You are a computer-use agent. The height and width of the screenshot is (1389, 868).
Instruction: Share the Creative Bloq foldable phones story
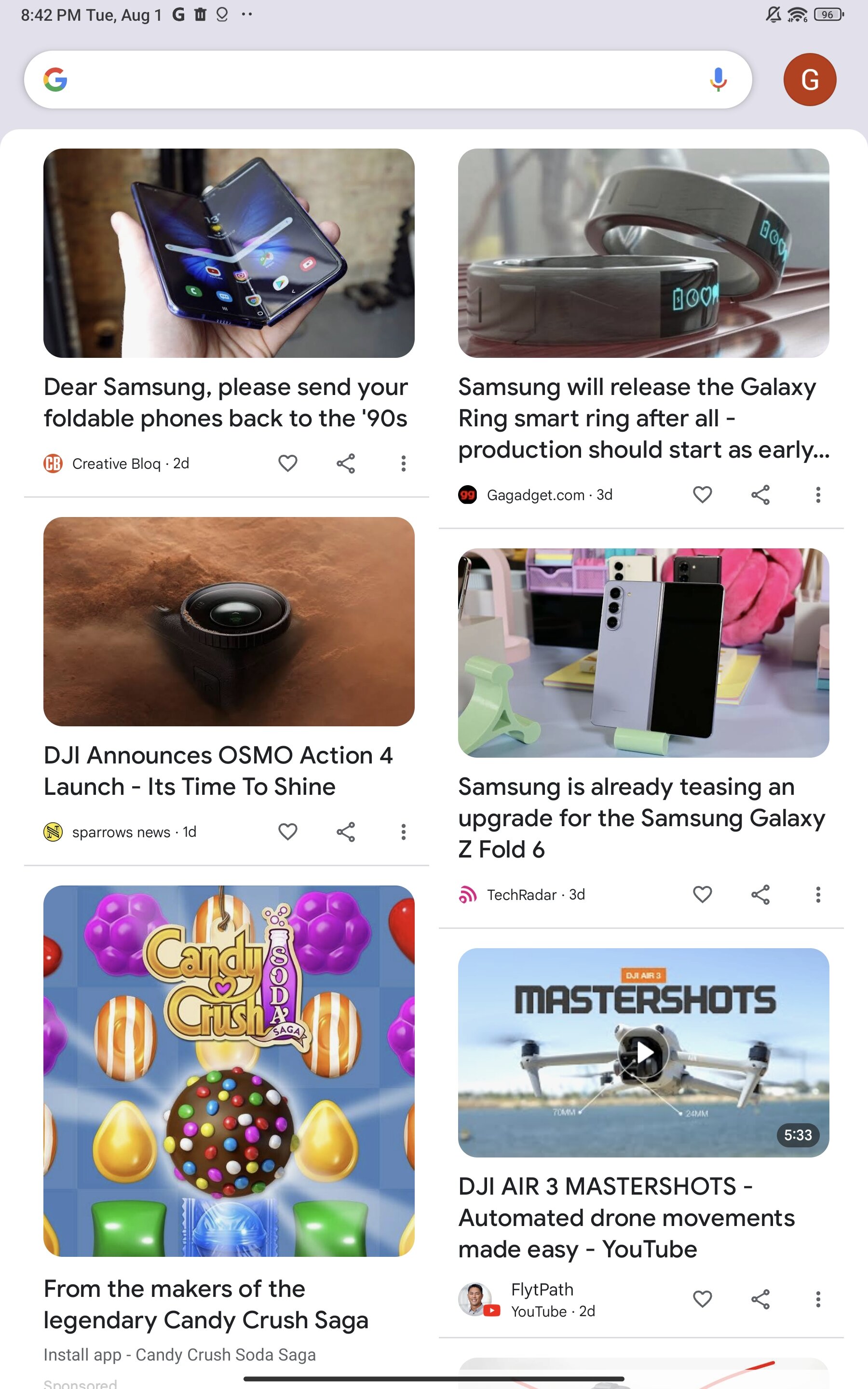[346, 463]
